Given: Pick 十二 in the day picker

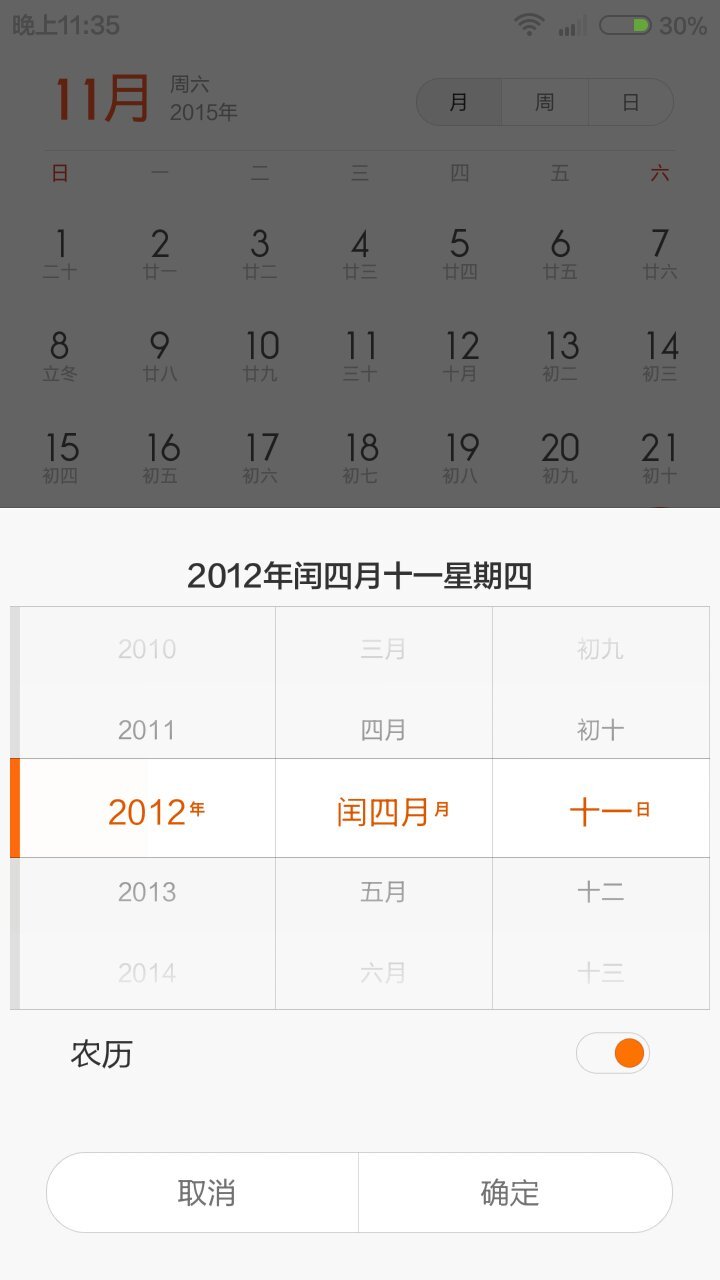Looking at the screenshot, I should (600, 891).
